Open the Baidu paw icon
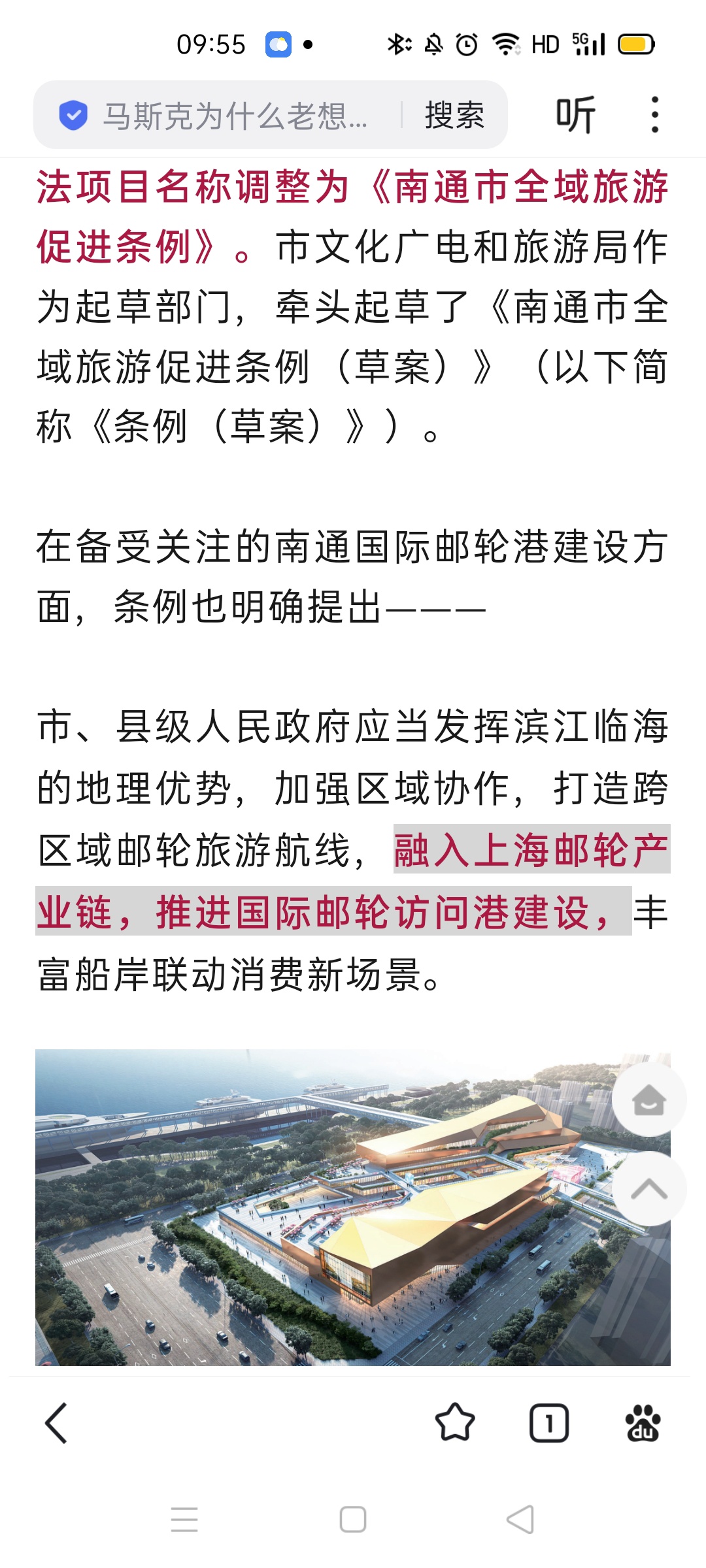This screenshot has height=1568, width=706. pyautogui.click(x=643, y=1423)
